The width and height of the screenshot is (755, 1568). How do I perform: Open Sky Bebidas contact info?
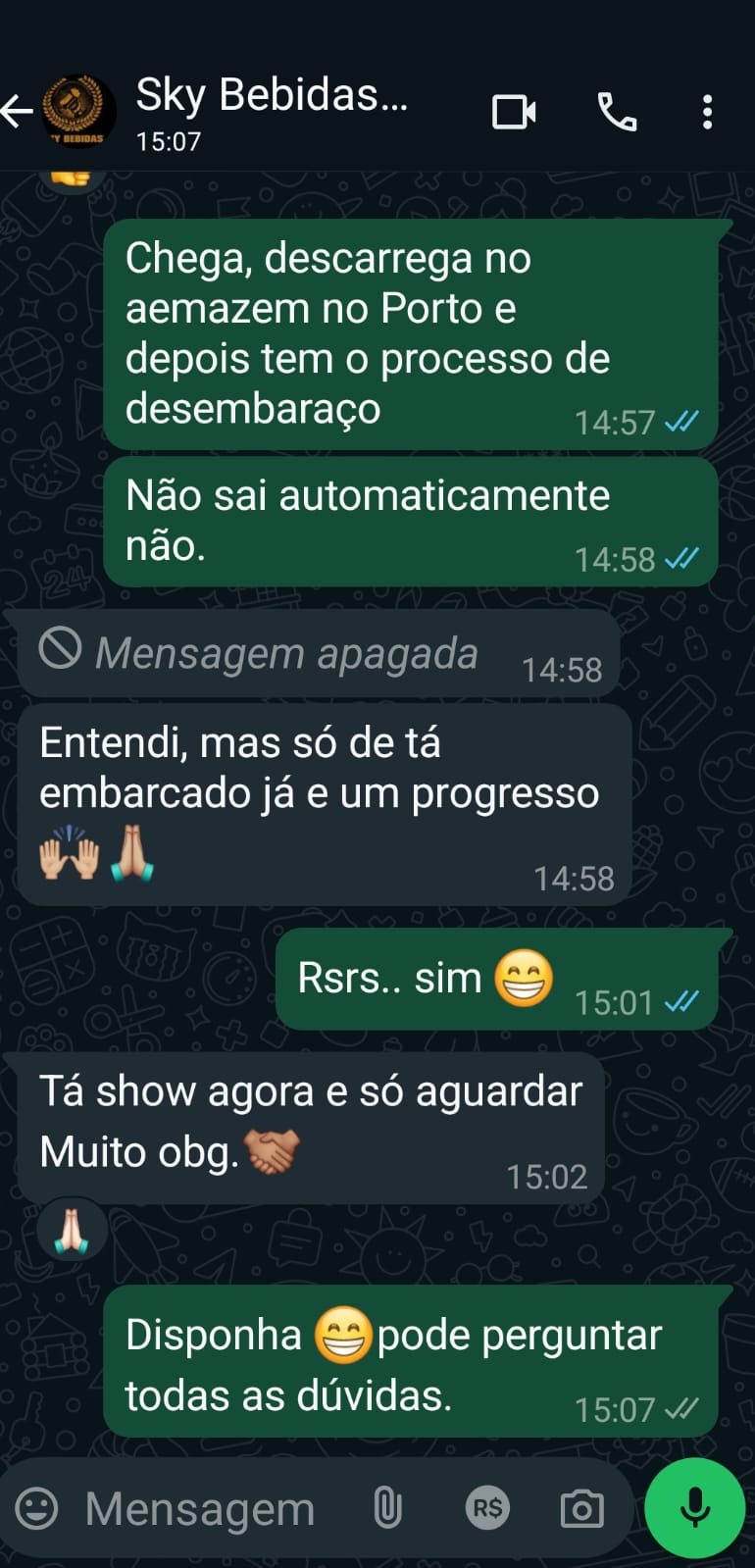click(x=272, y=112)
